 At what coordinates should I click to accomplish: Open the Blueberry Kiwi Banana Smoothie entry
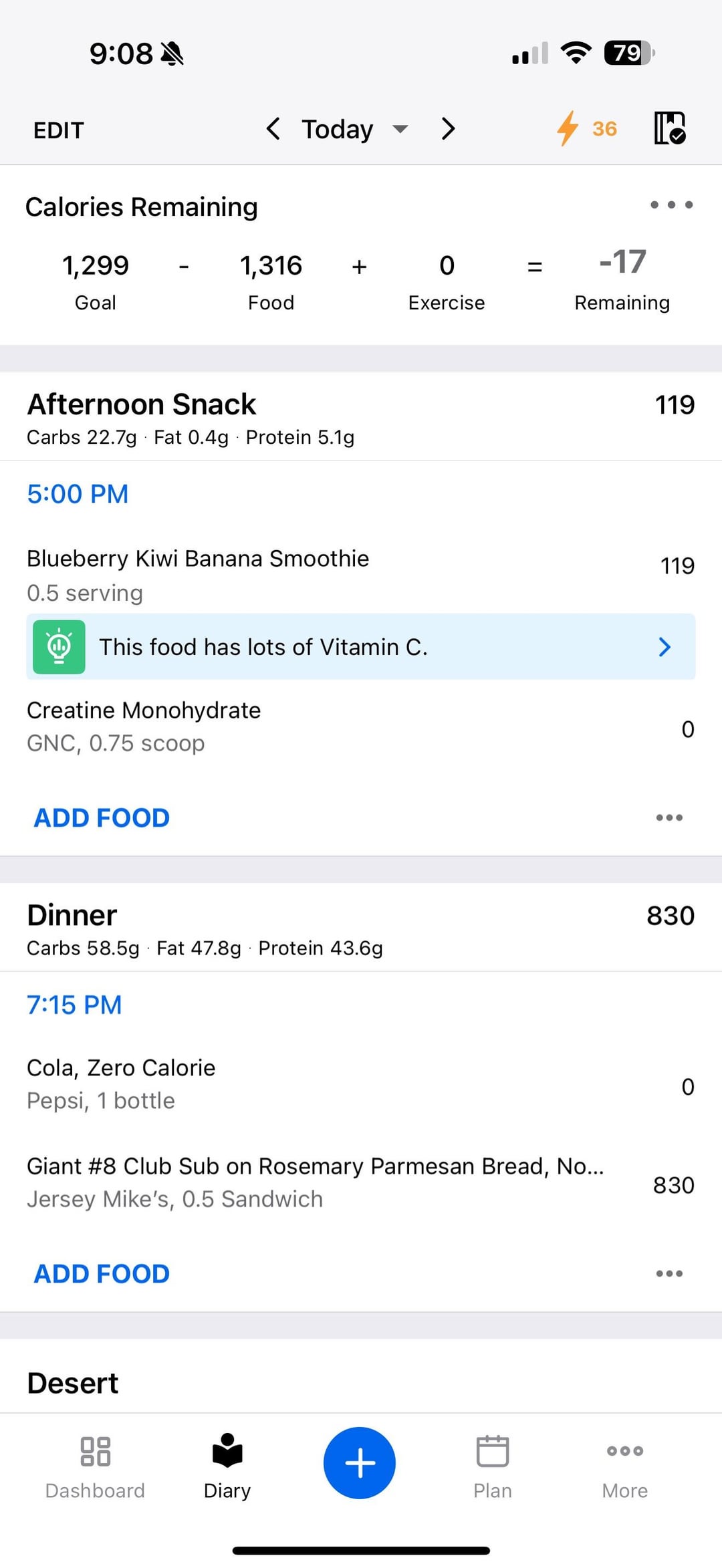coord(361,574)
